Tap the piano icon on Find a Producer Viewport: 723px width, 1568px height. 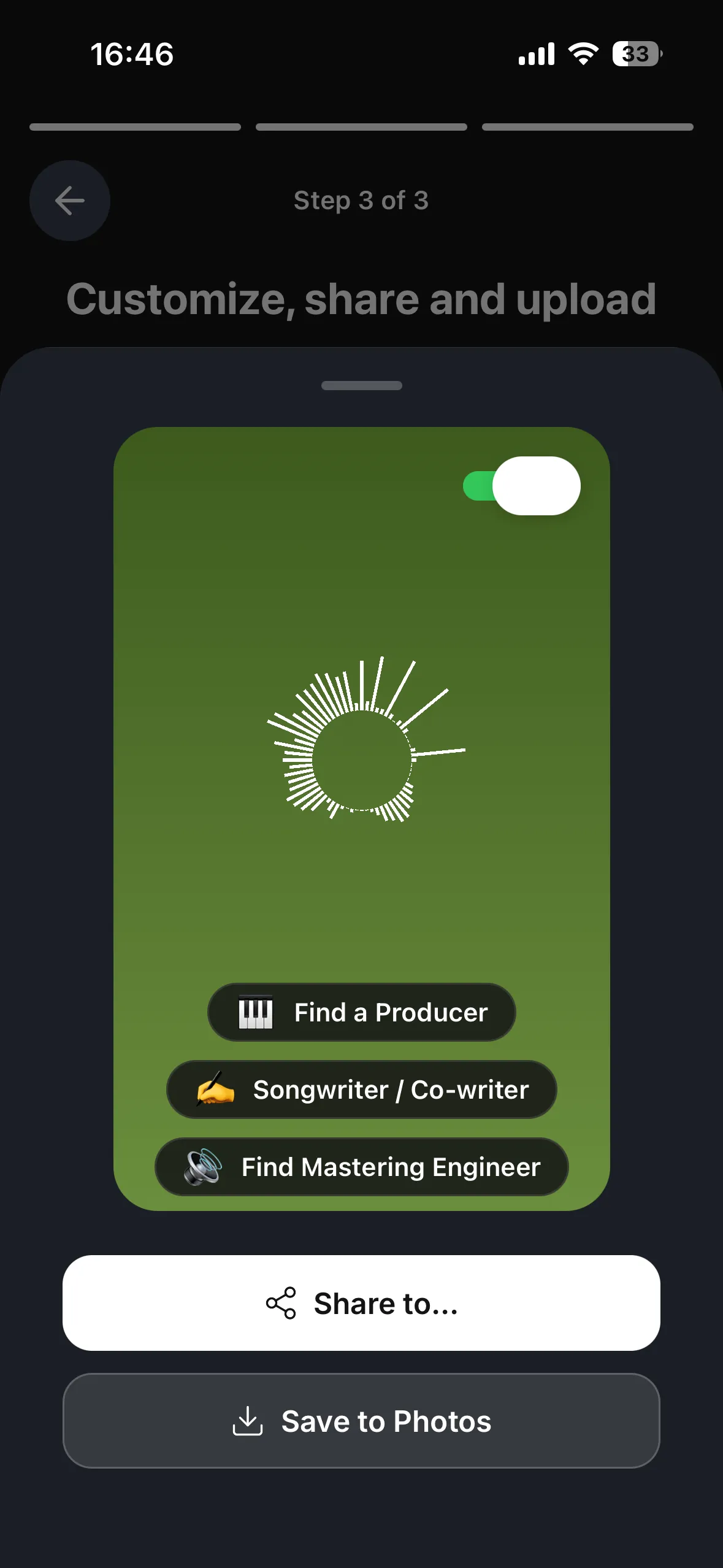click(x=256, y=1012)
